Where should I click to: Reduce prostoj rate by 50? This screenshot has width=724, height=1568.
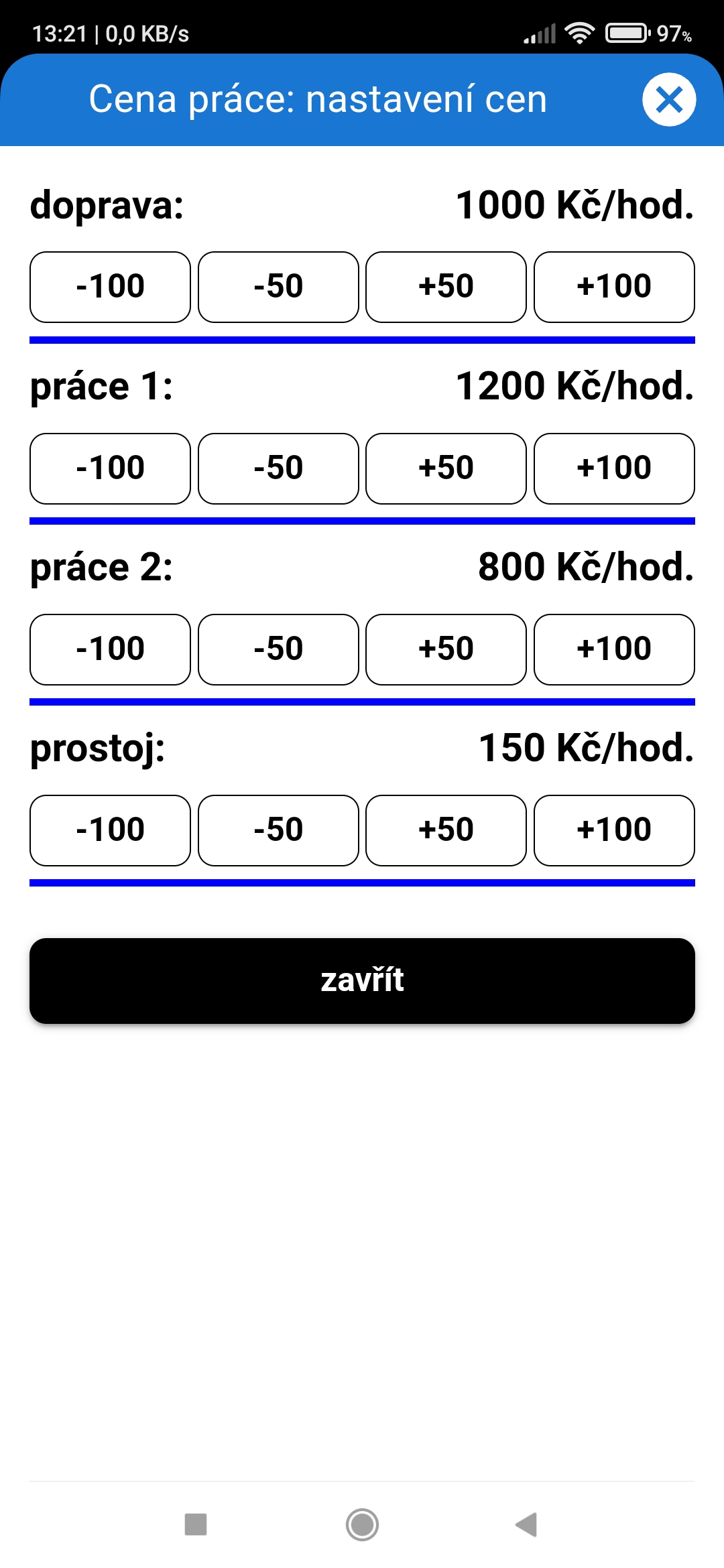pos(278,830)
